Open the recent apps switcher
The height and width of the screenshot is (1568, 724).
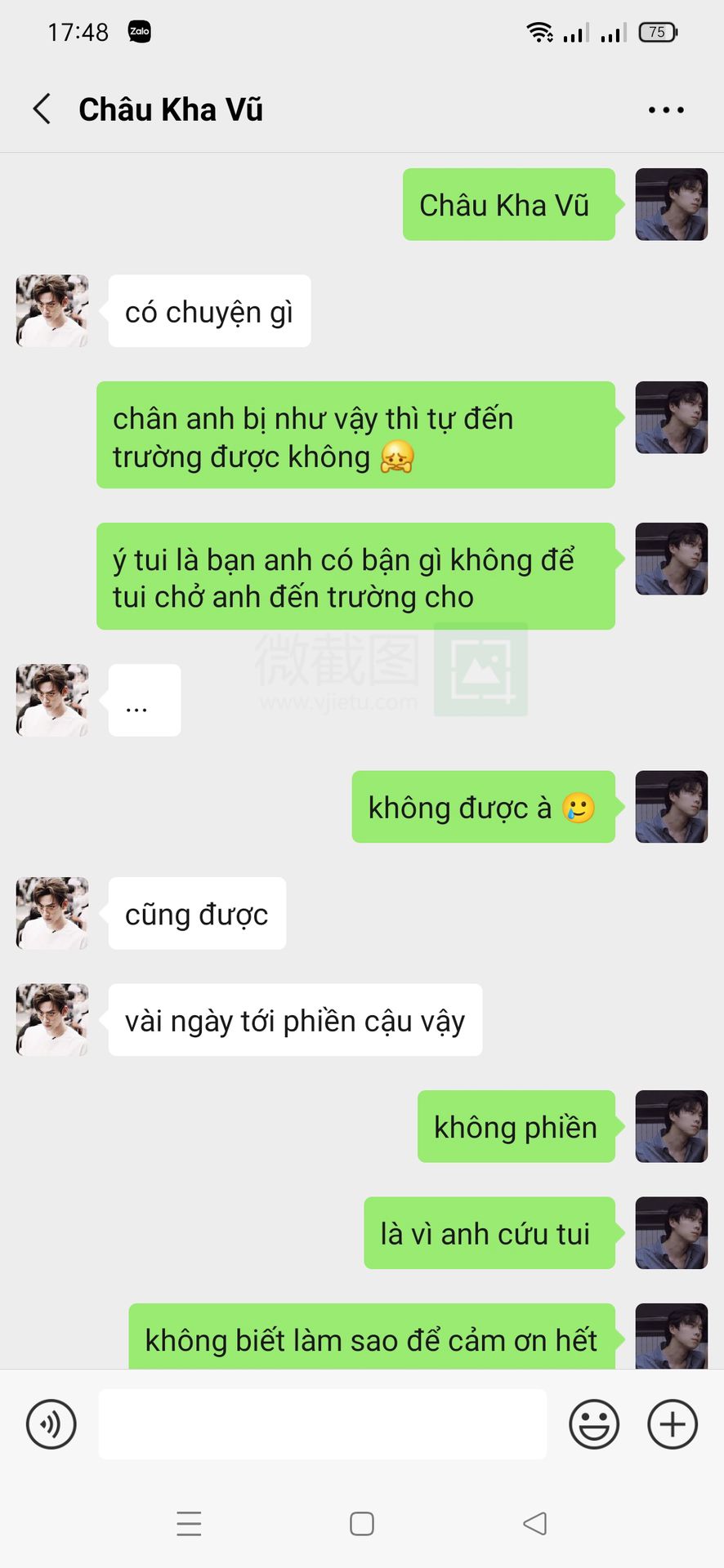coord(189,1524)
